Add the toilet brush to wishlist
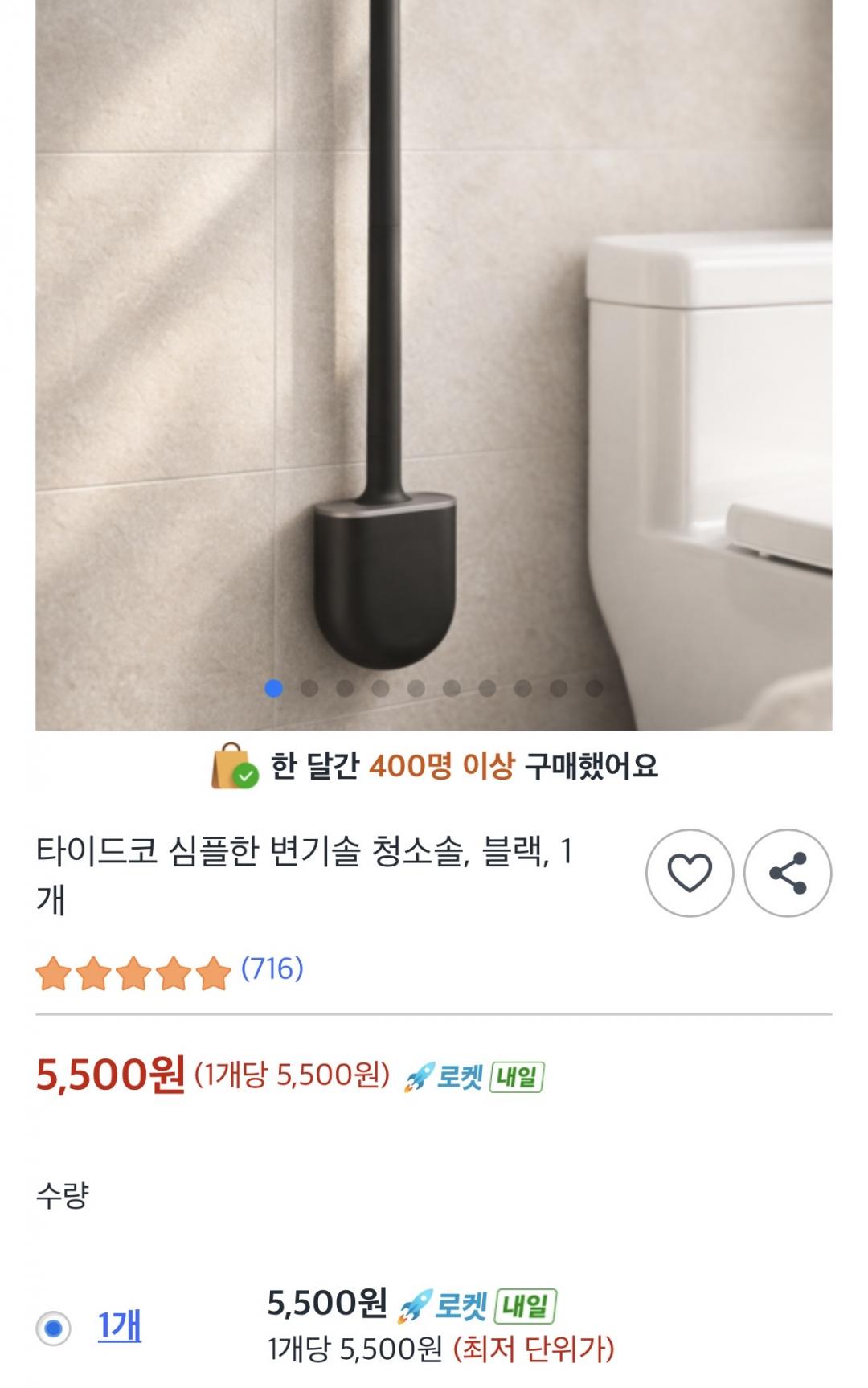Screen dimensions: 868x1388 pyautogui.click(x=690, y=874)
